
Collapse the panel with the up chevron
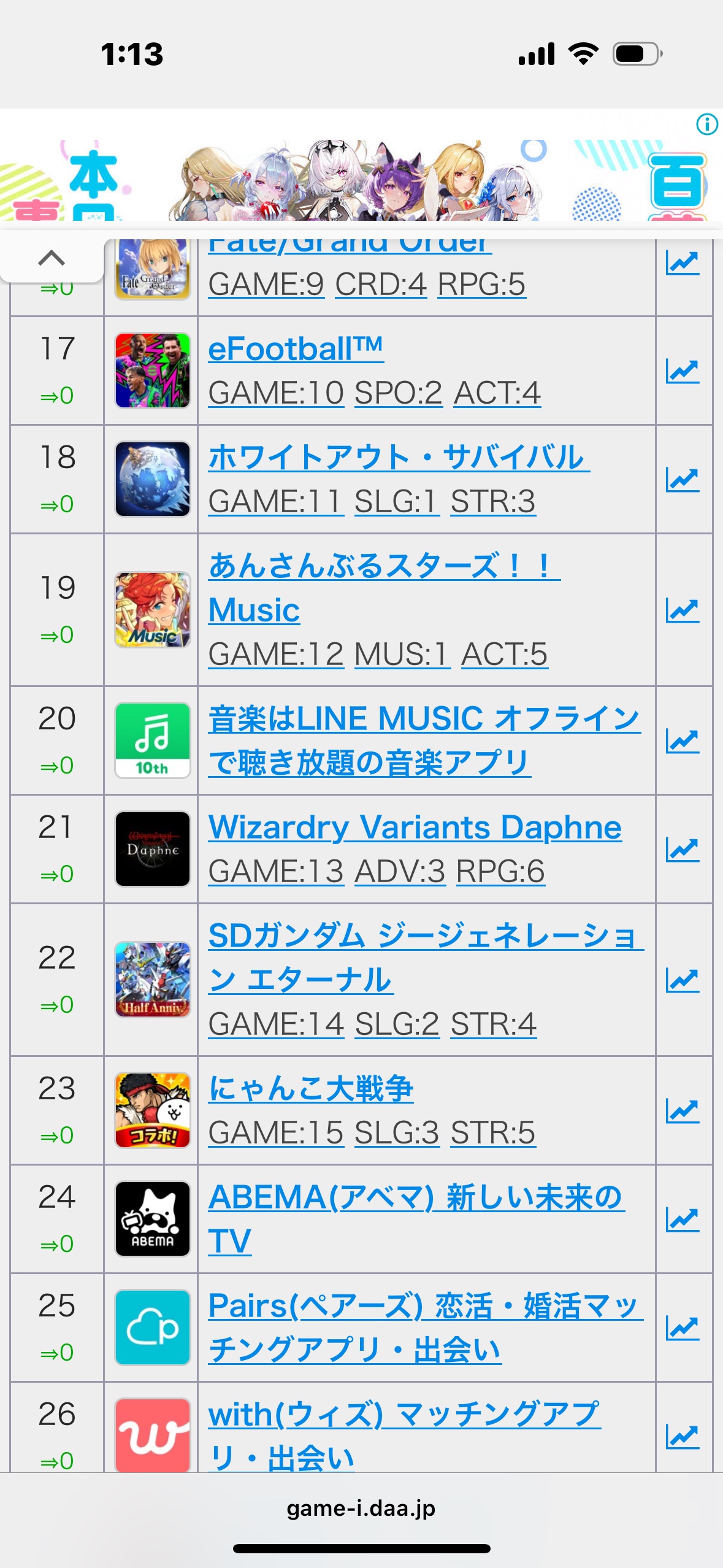pyautogui.click(x=52, y=258)
